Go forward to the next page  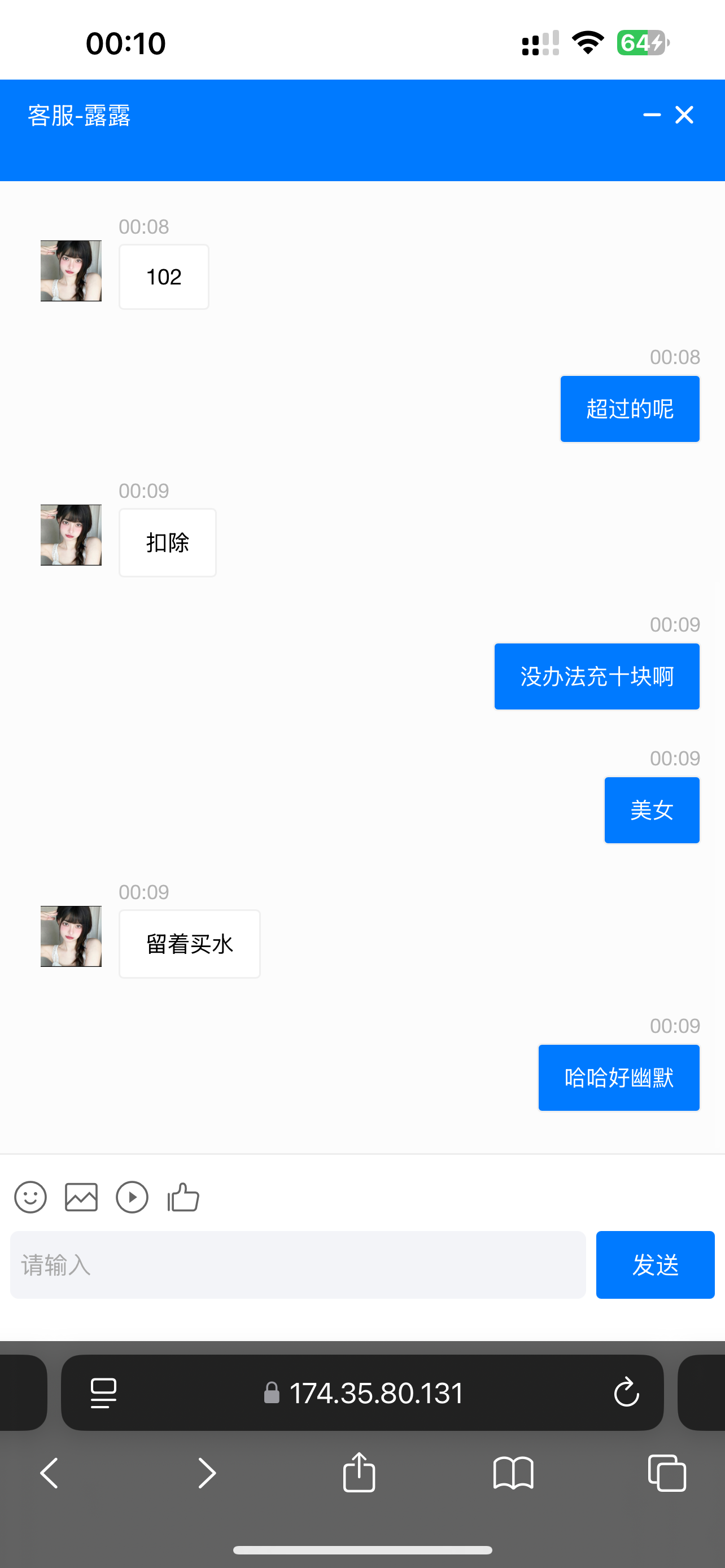[x=207, y=1473]
